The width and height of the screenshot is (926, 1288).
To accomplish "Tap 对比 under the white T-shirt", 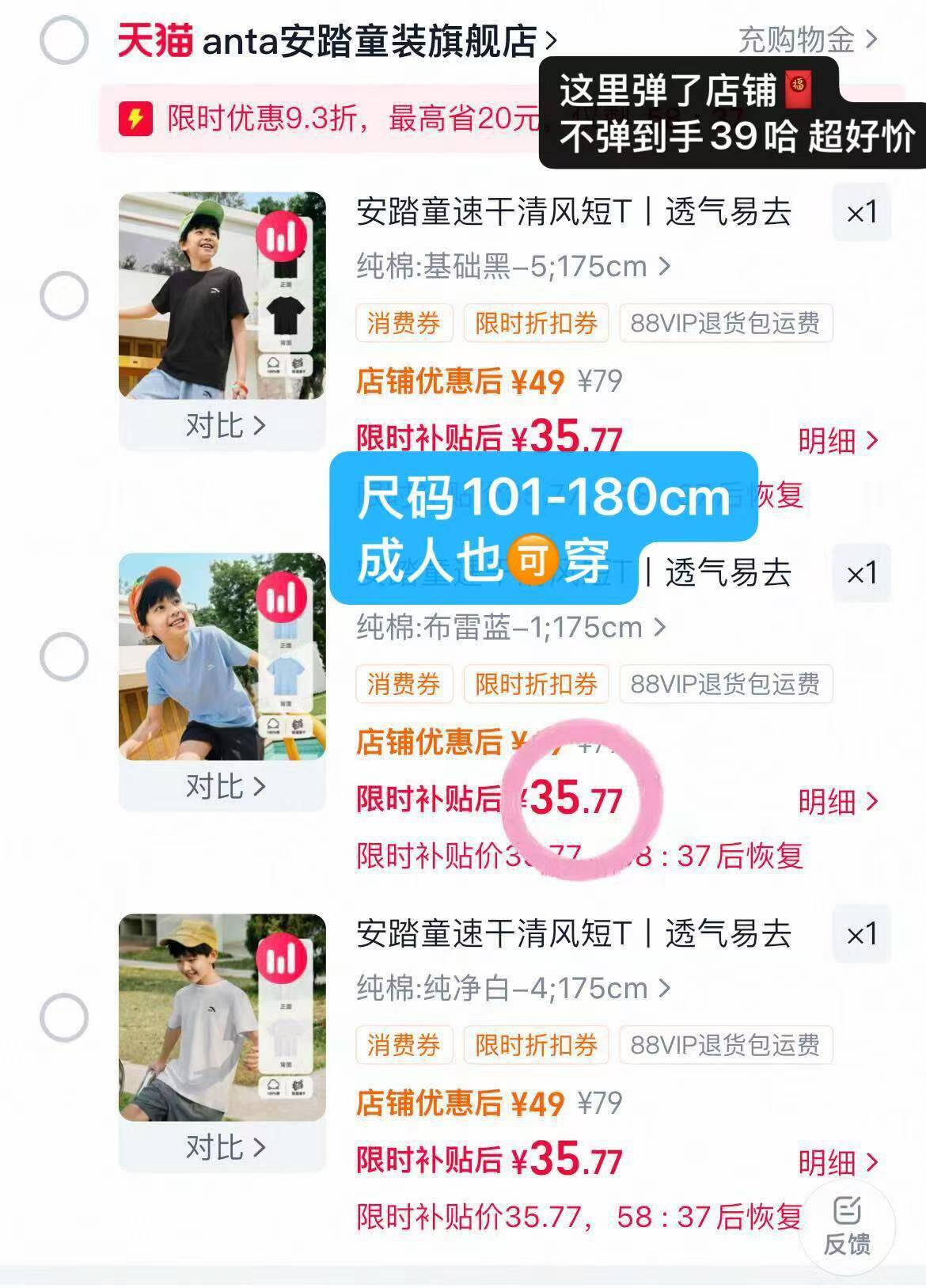I will point(224,1147).
